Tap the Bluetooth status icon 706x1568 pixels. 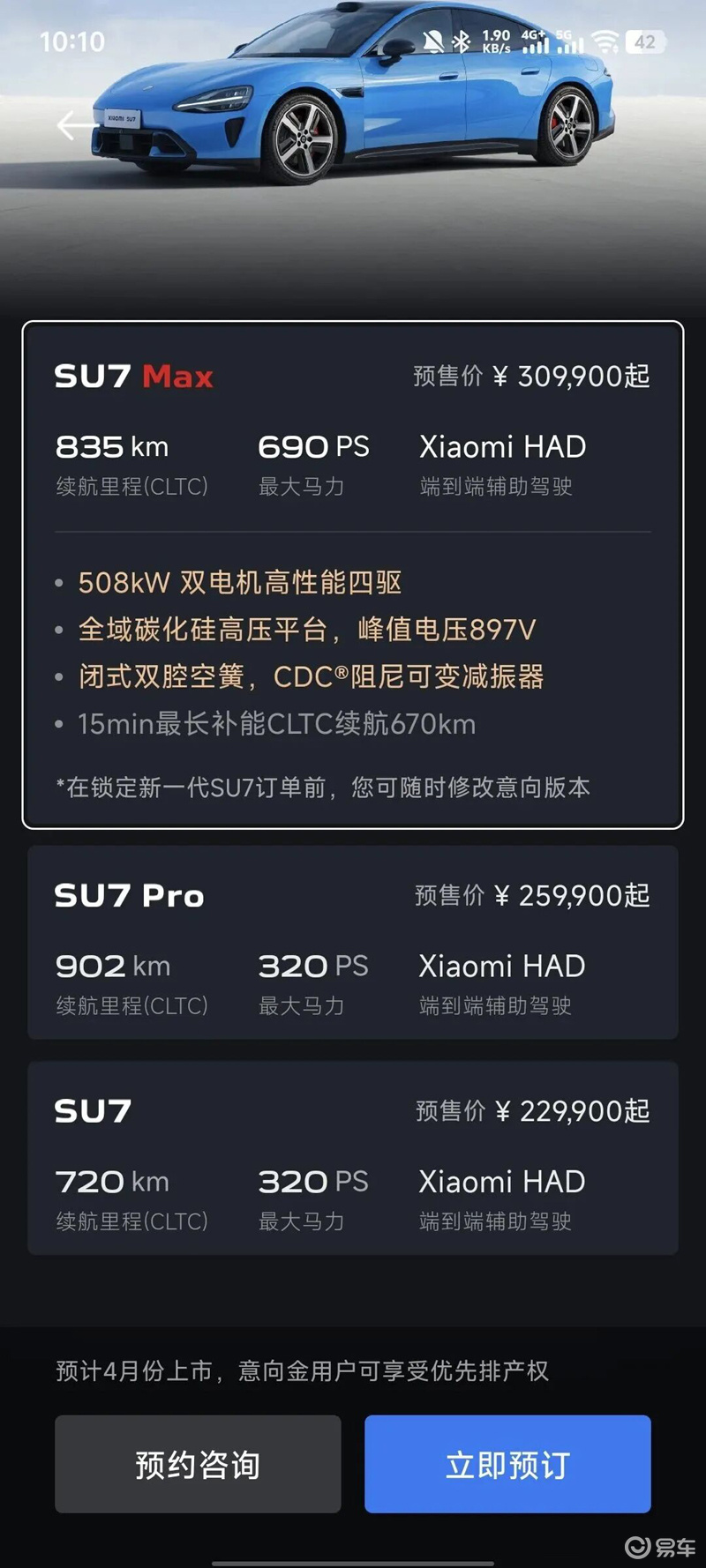click(x=462, y=41)
